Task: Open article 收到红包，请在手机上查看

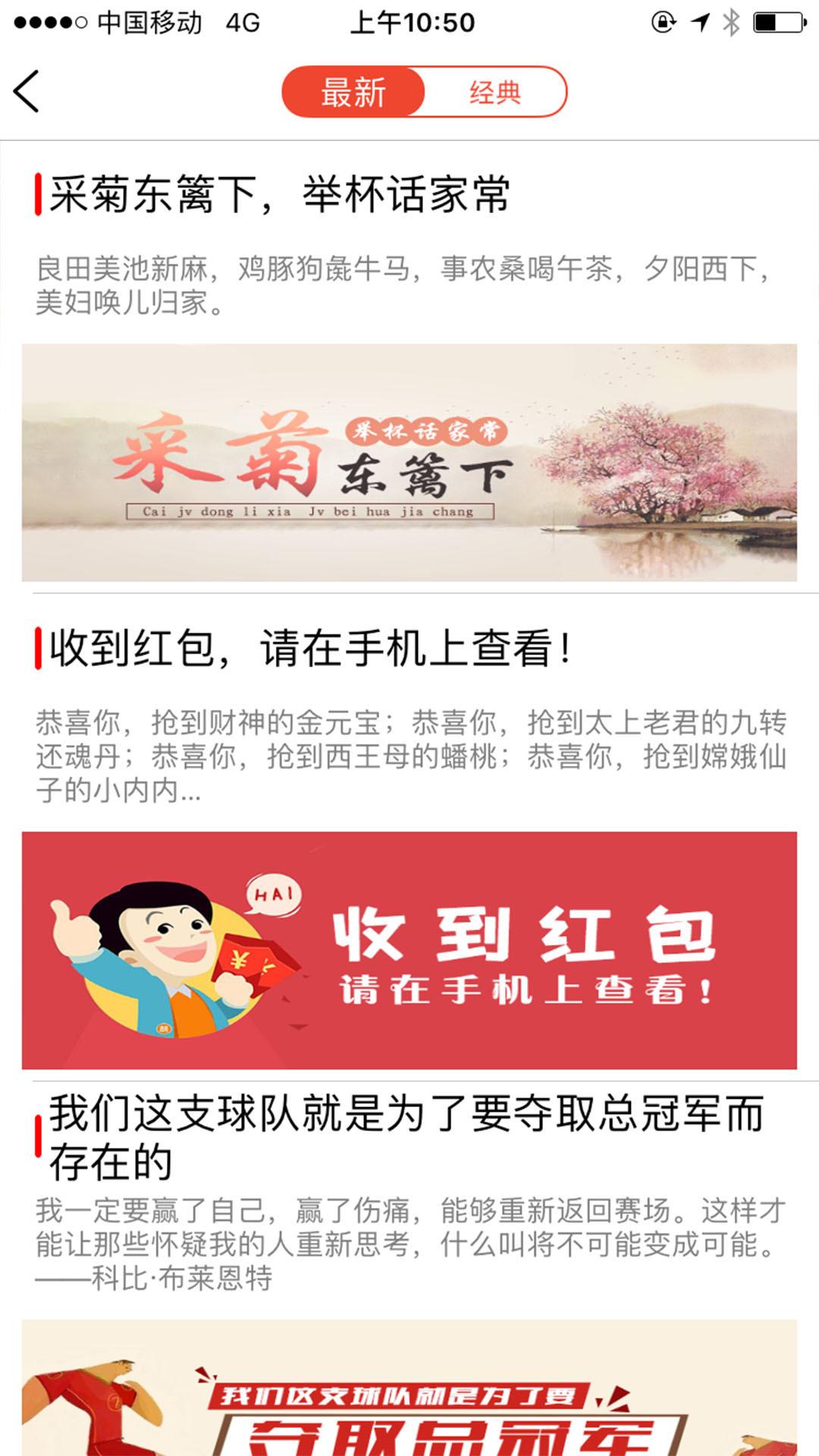Action: pyautogui.click(x=309, y=649)
